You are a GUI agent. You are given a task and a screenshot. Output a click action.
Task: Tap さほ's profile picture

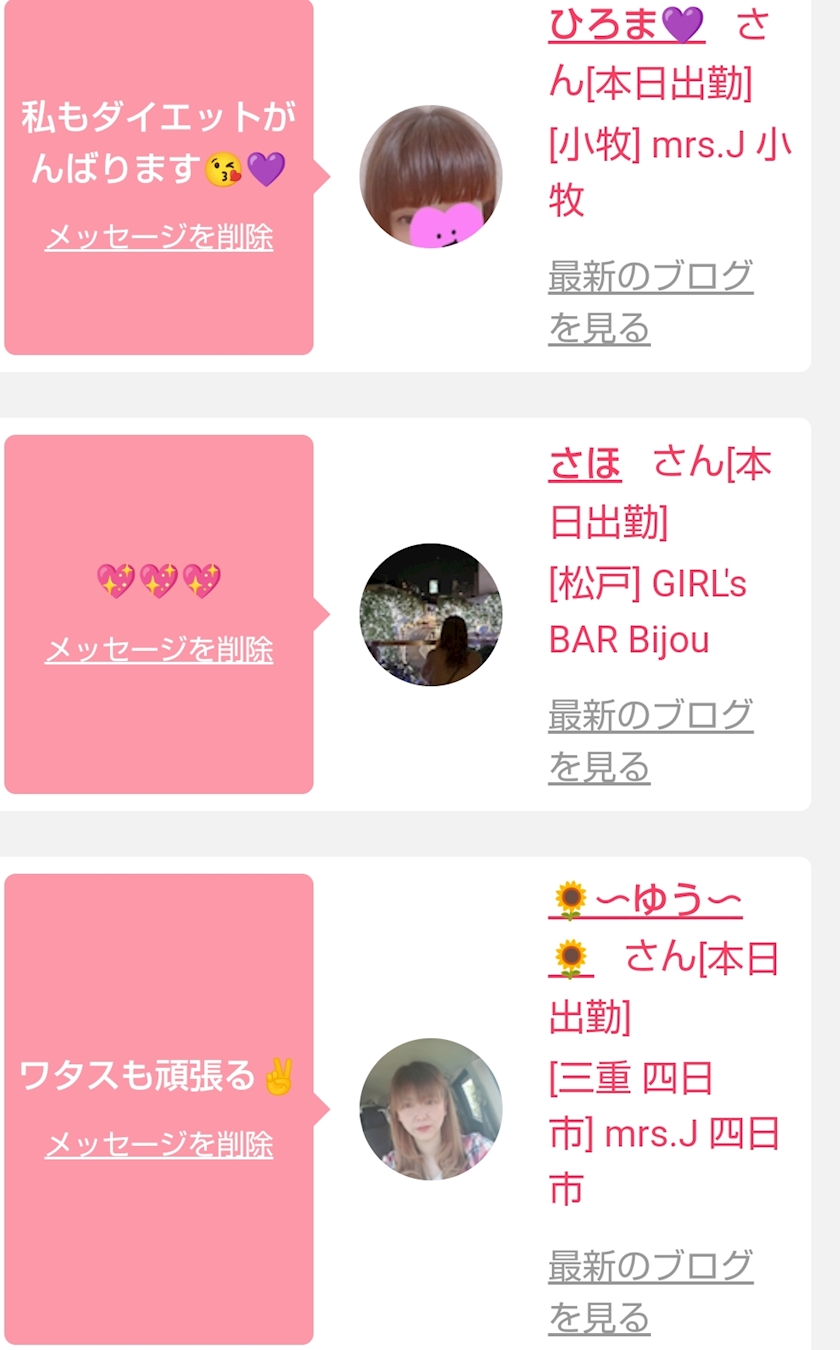coord(431,614)
